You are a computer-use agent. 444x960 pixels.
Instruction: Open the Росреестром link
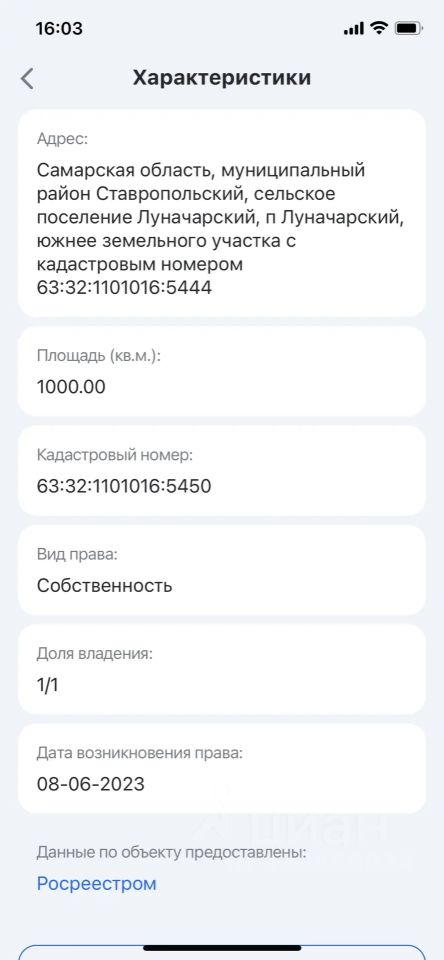point(97,883)
